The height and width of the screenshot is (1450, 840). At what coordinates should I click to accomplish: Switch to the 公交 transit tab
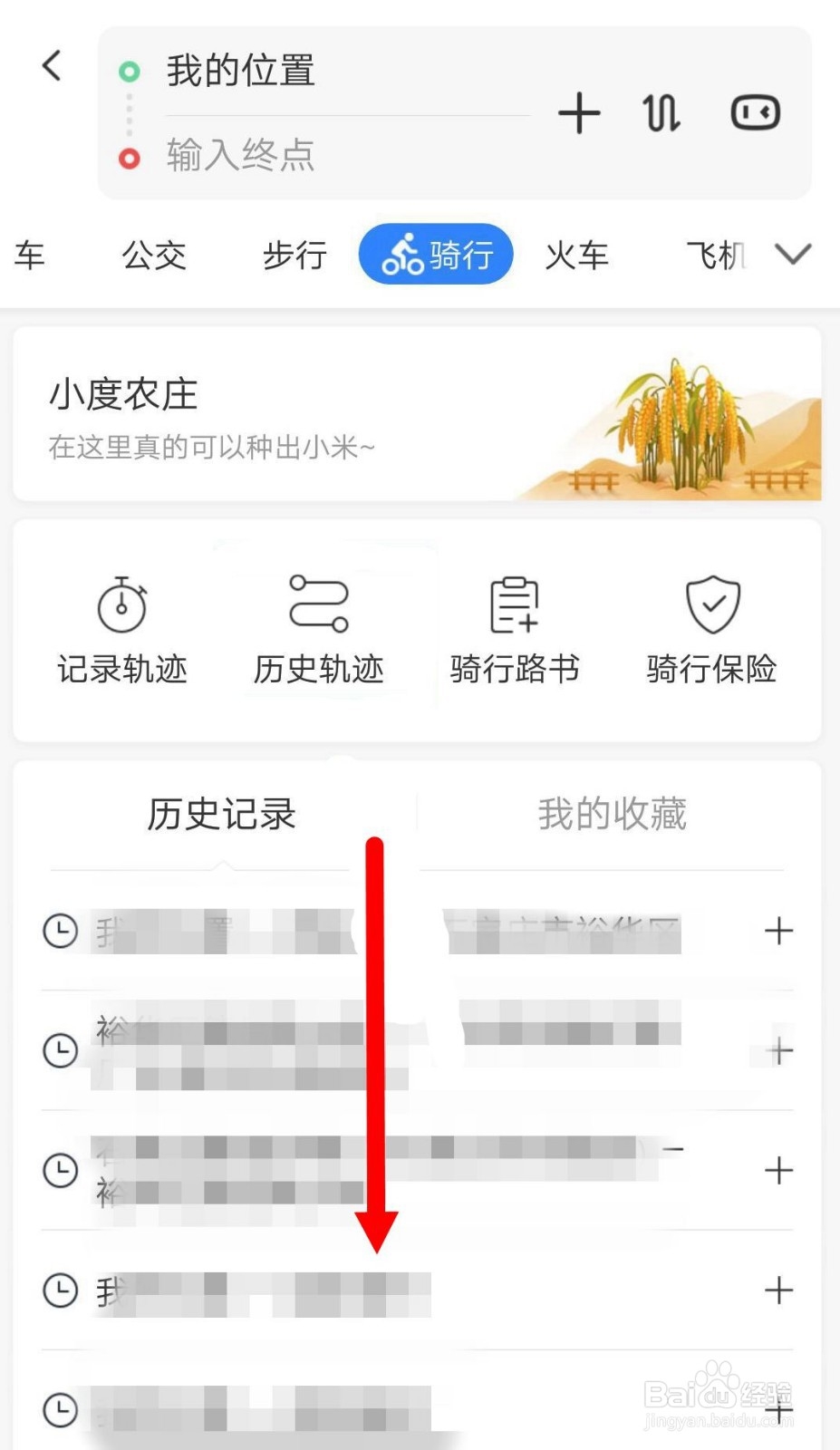[154, 255]
